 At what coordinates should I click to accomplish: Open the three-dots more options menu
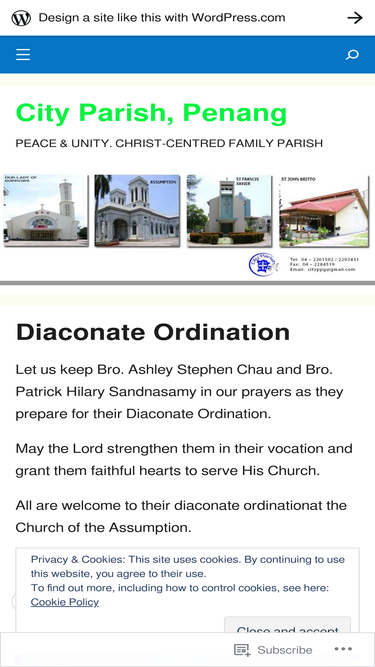(343, 649)
